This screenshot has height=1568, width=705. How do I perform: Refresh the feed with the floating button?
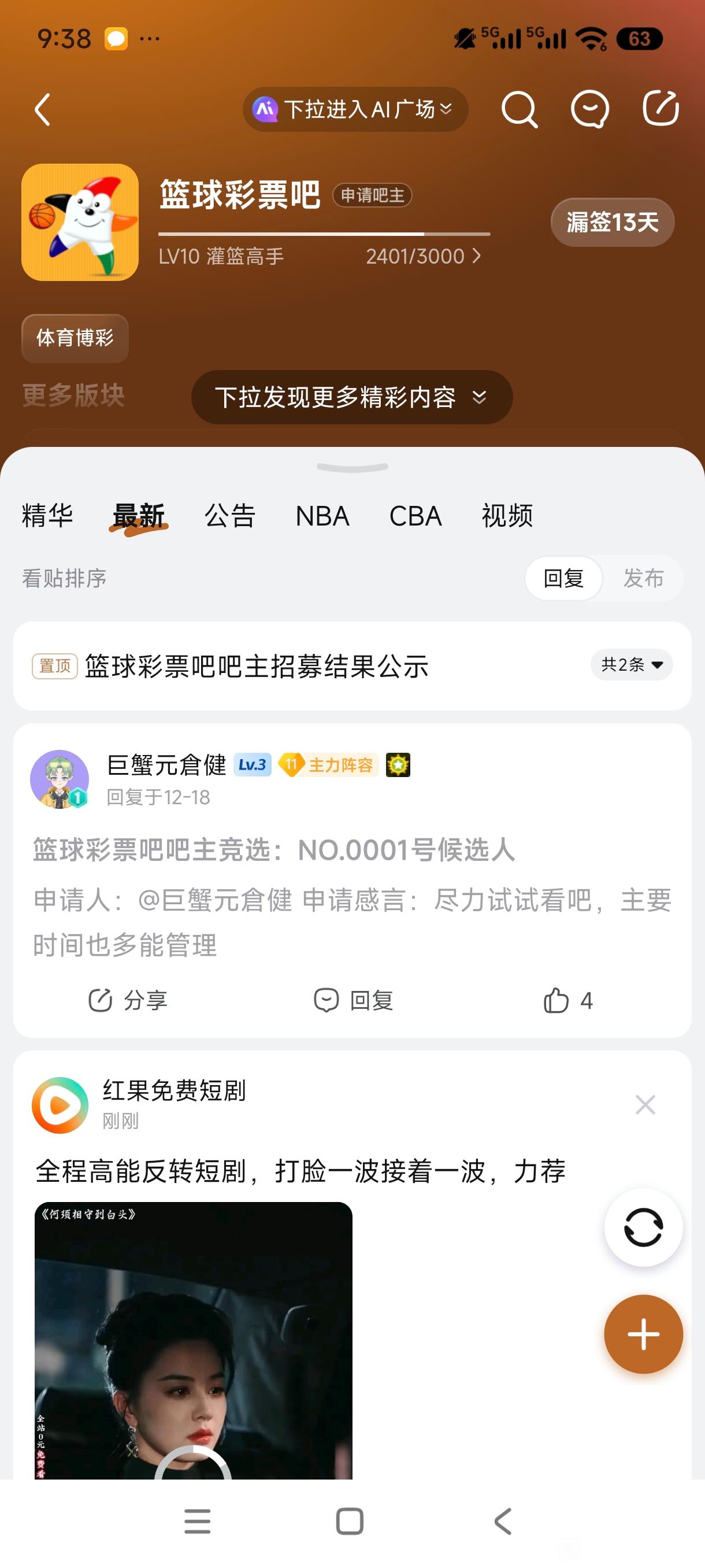[x=643, y=1227]
